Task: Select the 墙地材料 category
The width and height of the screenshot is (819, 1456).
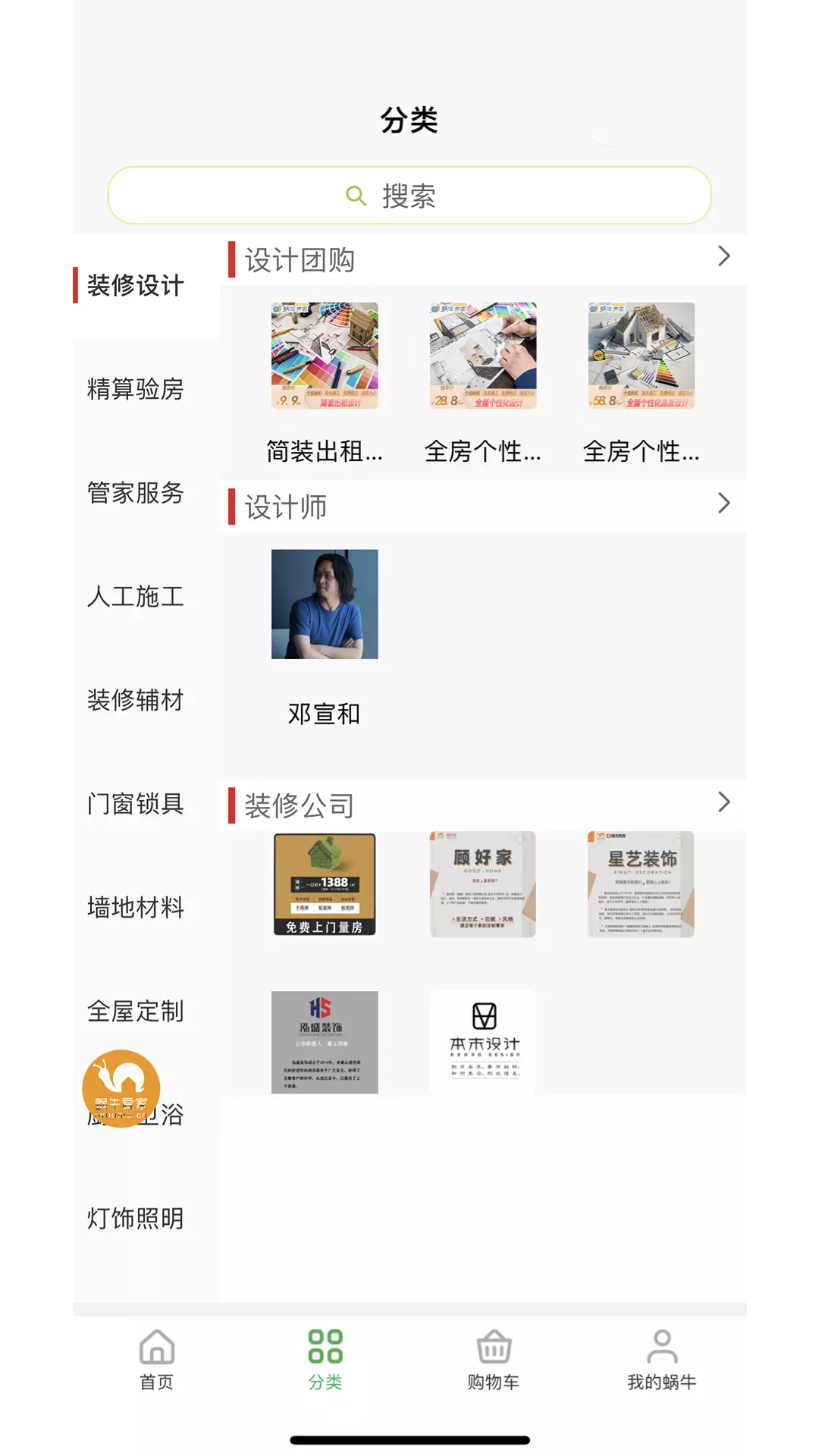Action: point(136,908)
